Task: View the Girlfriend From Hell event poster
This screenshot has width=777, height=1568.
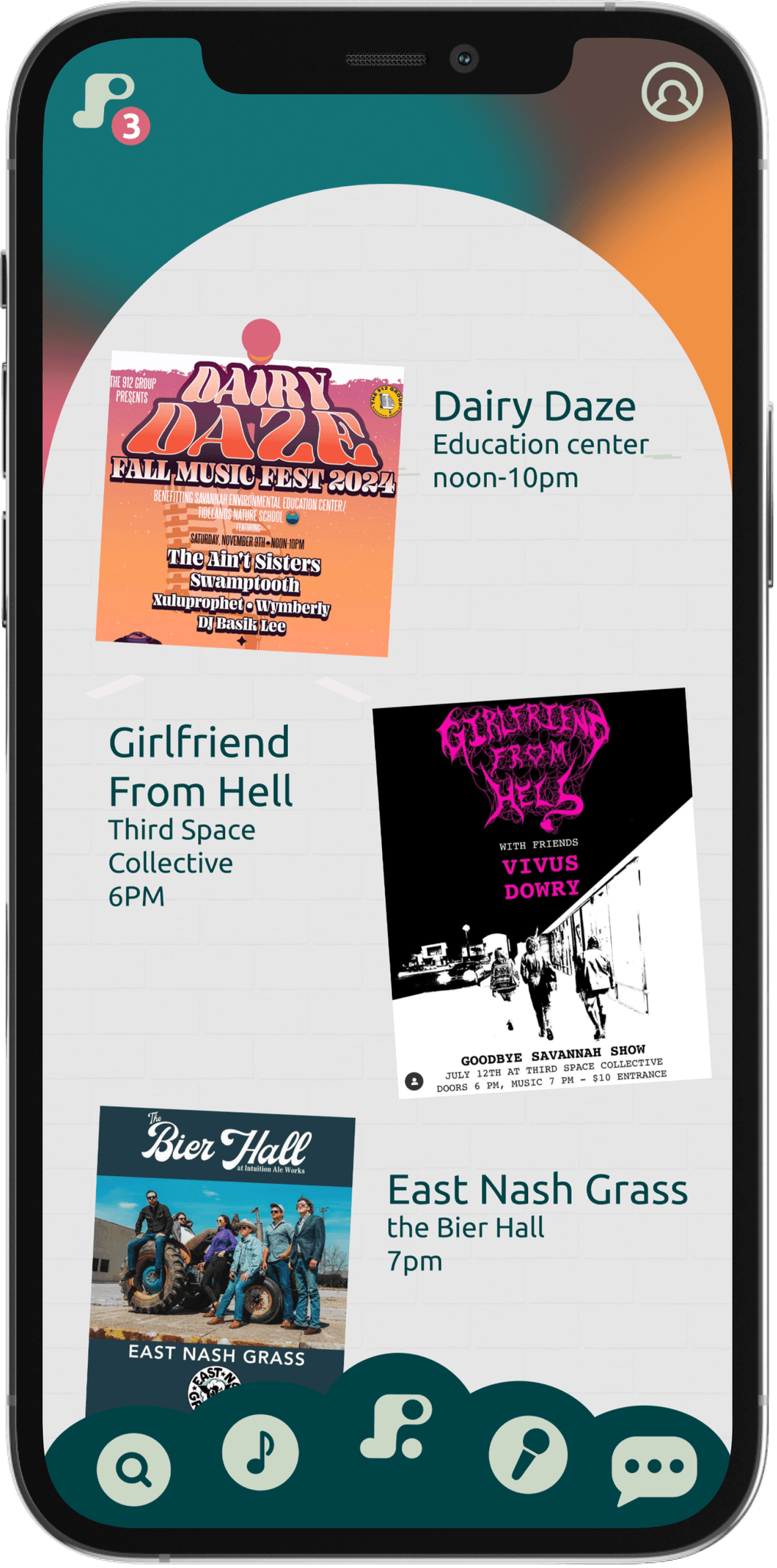Action: point(540,891)
